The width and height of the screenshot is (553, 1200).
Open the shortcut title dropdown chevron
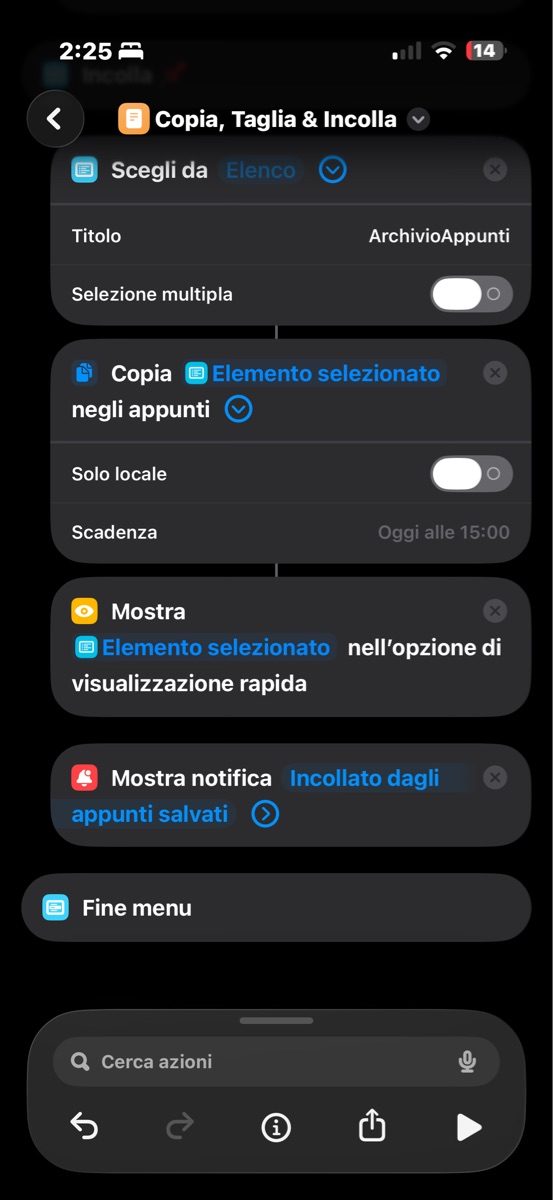(x=419, y=120)
